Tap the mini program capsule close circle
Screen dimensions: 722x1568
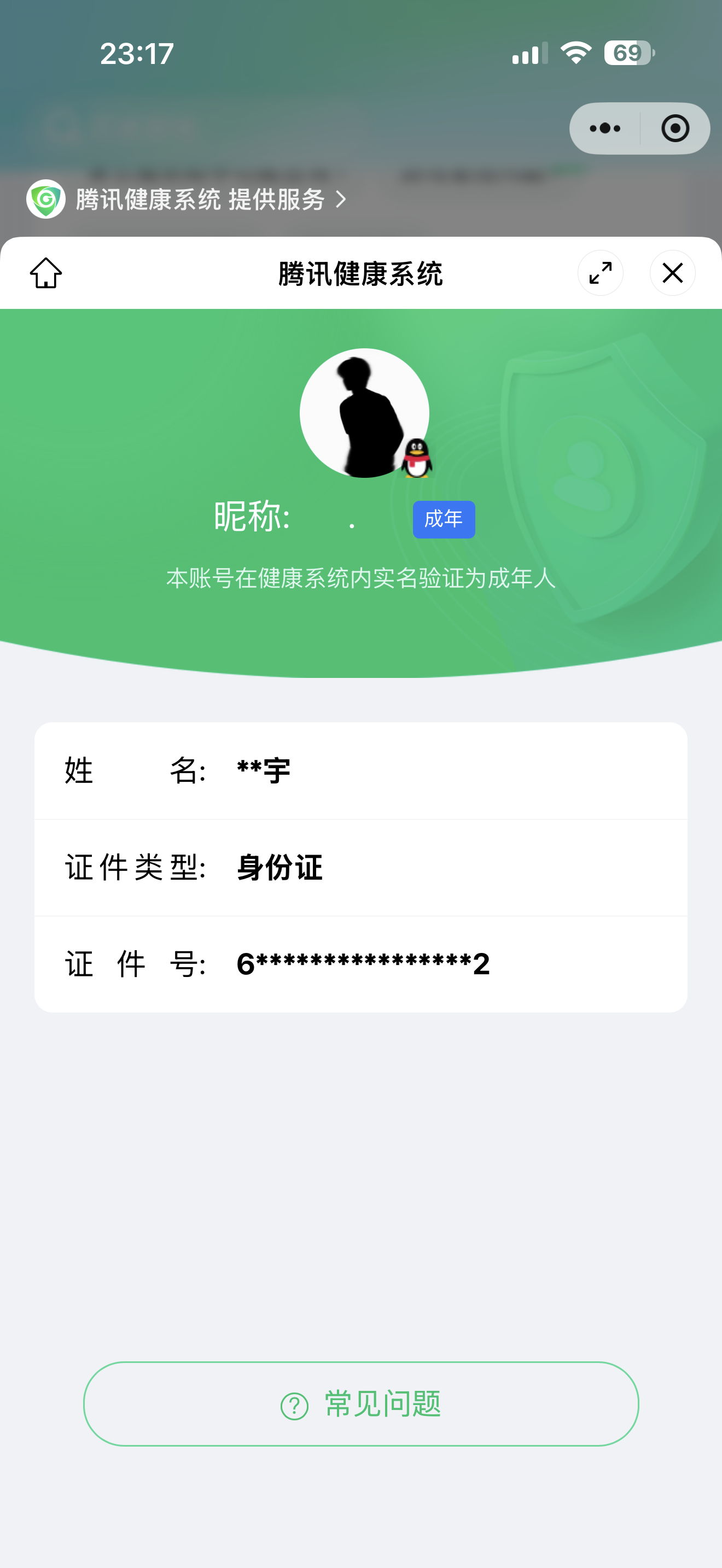coord(675,128)
